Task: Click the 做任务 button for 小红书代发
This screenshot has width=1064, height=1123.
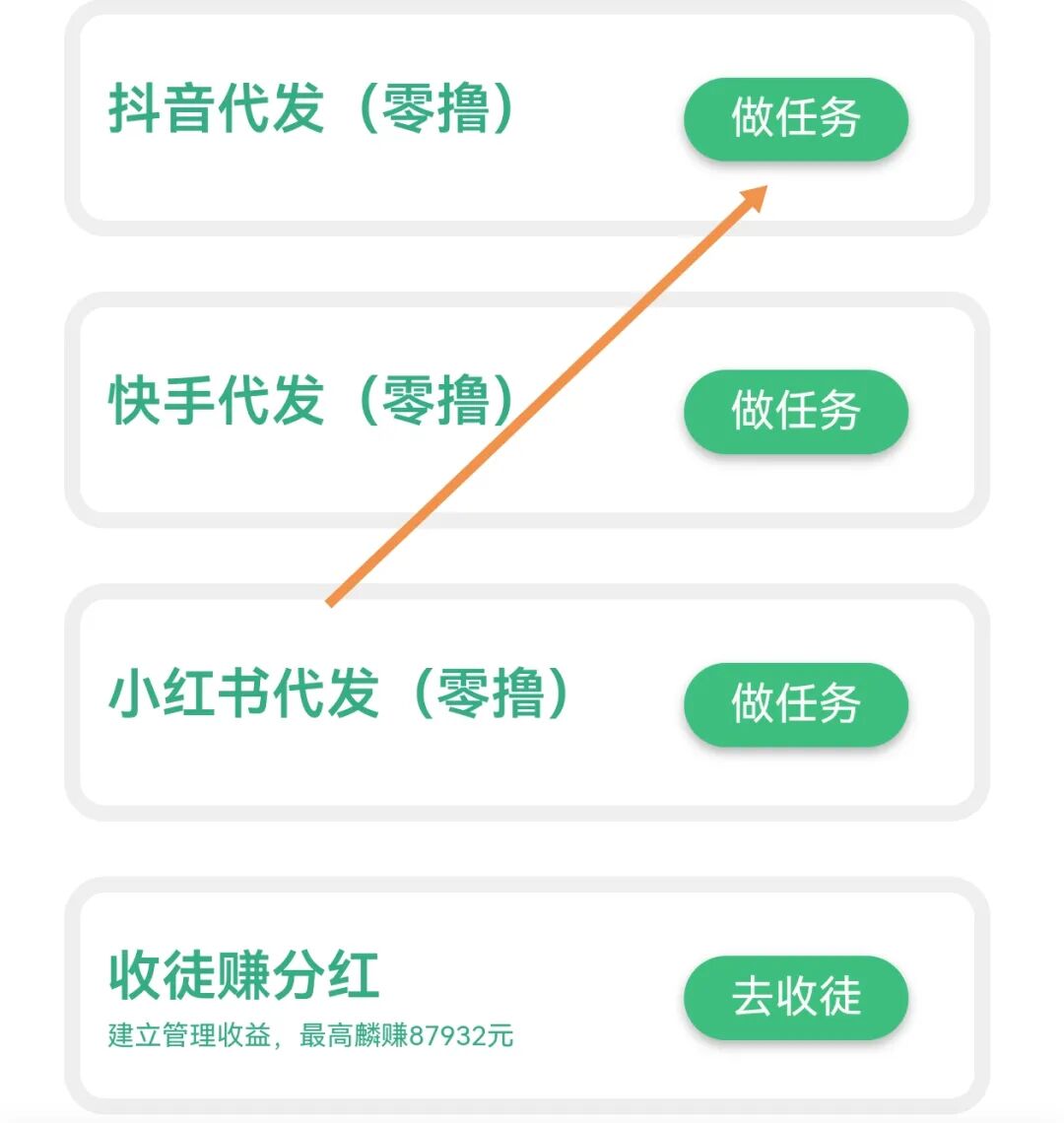Action: tap(794, 702)
